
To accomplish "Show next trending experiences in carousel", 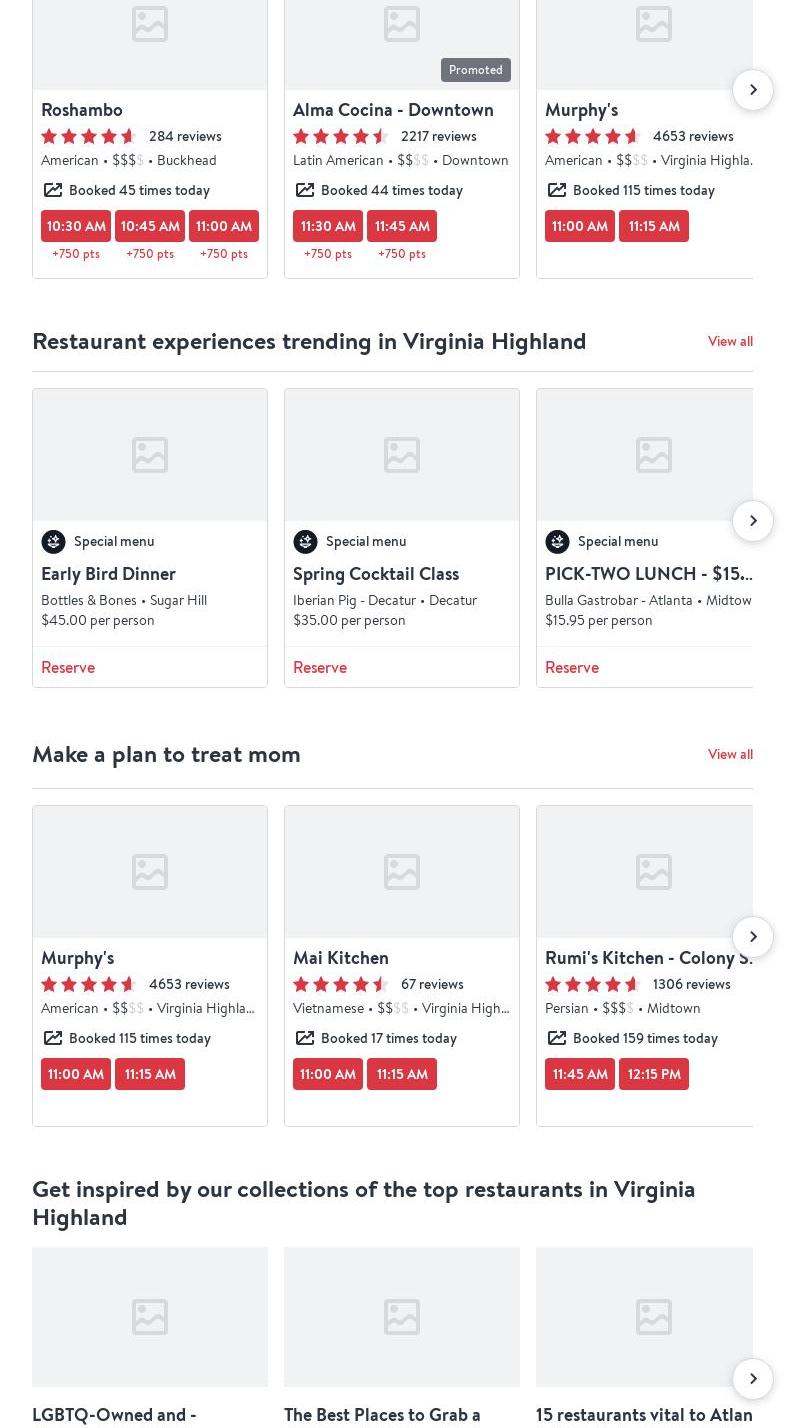I will [753, 521].
